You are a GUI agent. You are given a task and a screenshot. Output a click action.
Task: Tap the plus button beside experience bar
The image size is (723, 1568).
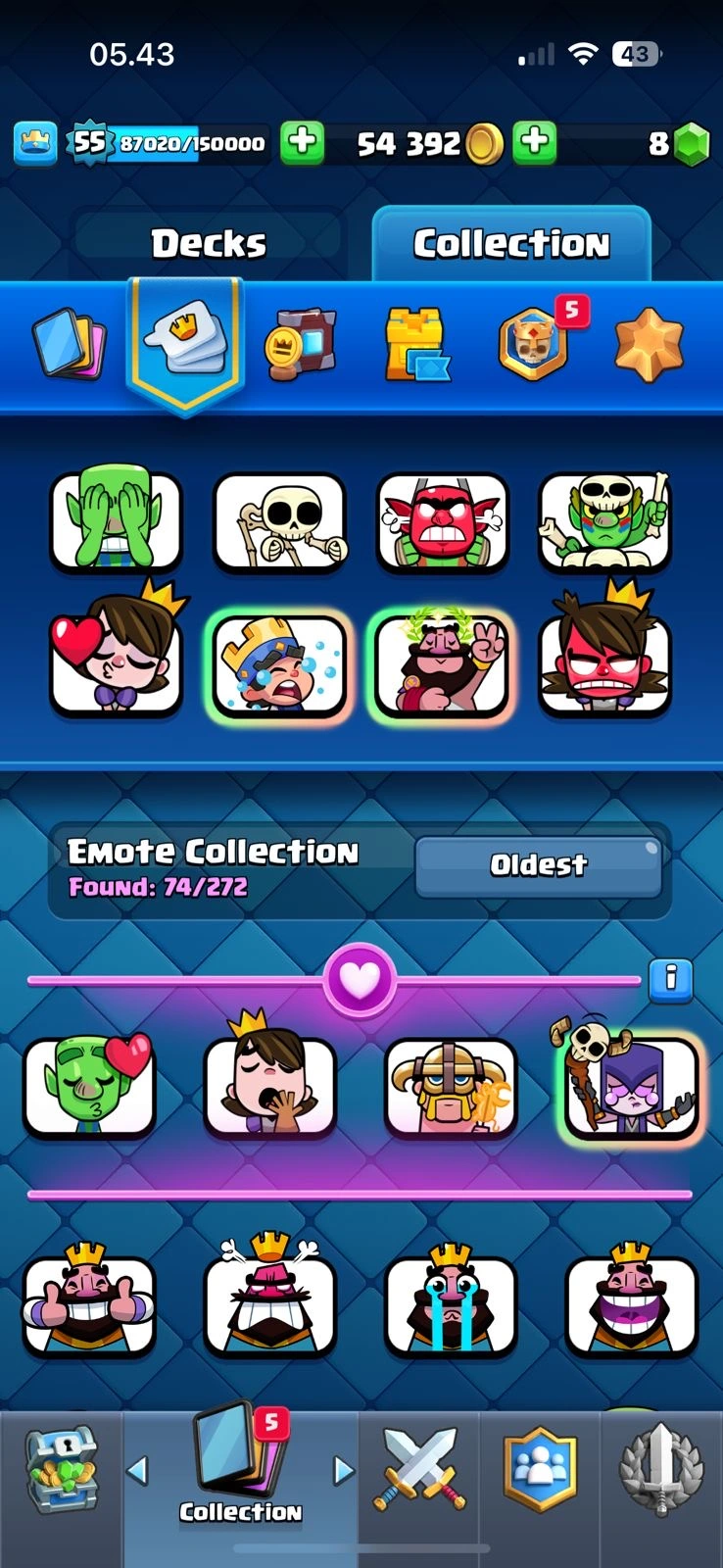pyautogui.click(x=303, y=143)
